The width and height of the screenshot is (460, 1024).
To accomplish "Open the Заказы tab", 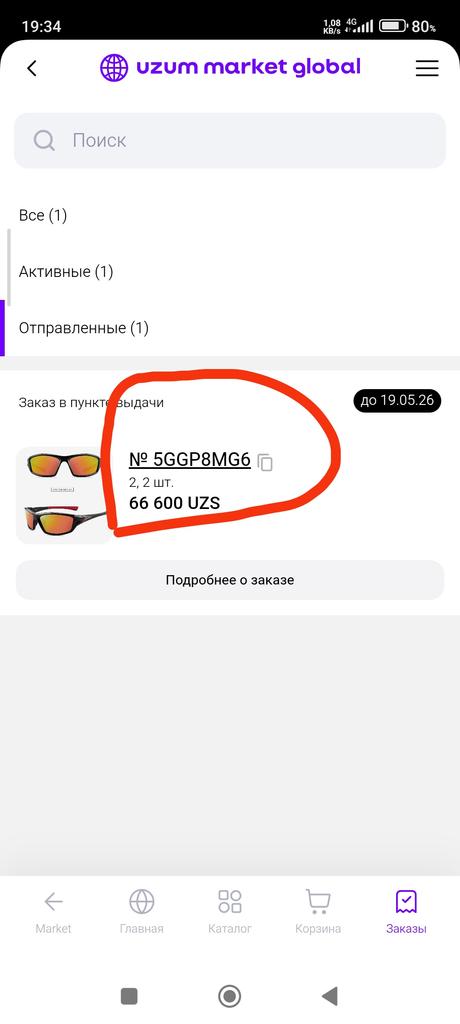I will pos(406,912).
